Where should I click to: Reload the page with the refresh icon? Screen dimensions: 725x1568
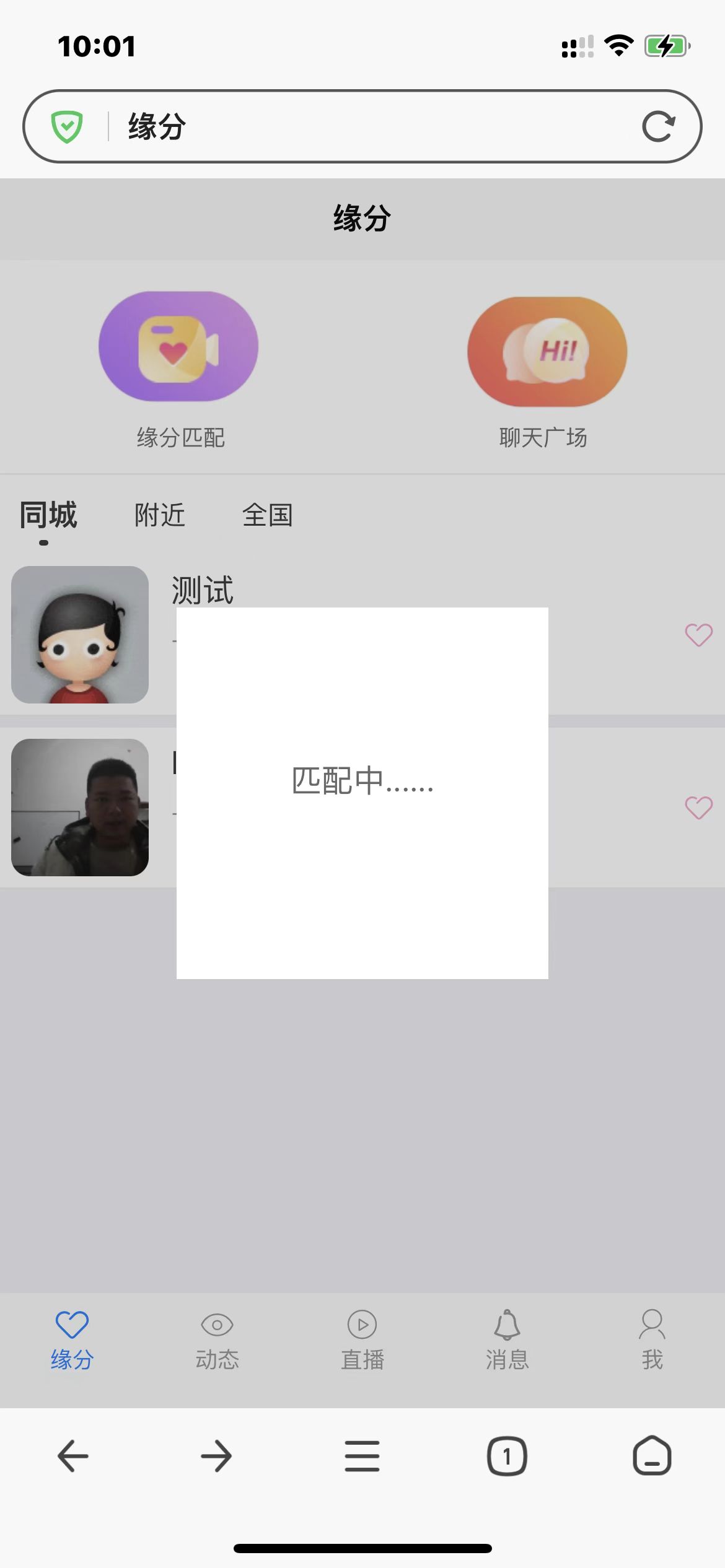657,127
